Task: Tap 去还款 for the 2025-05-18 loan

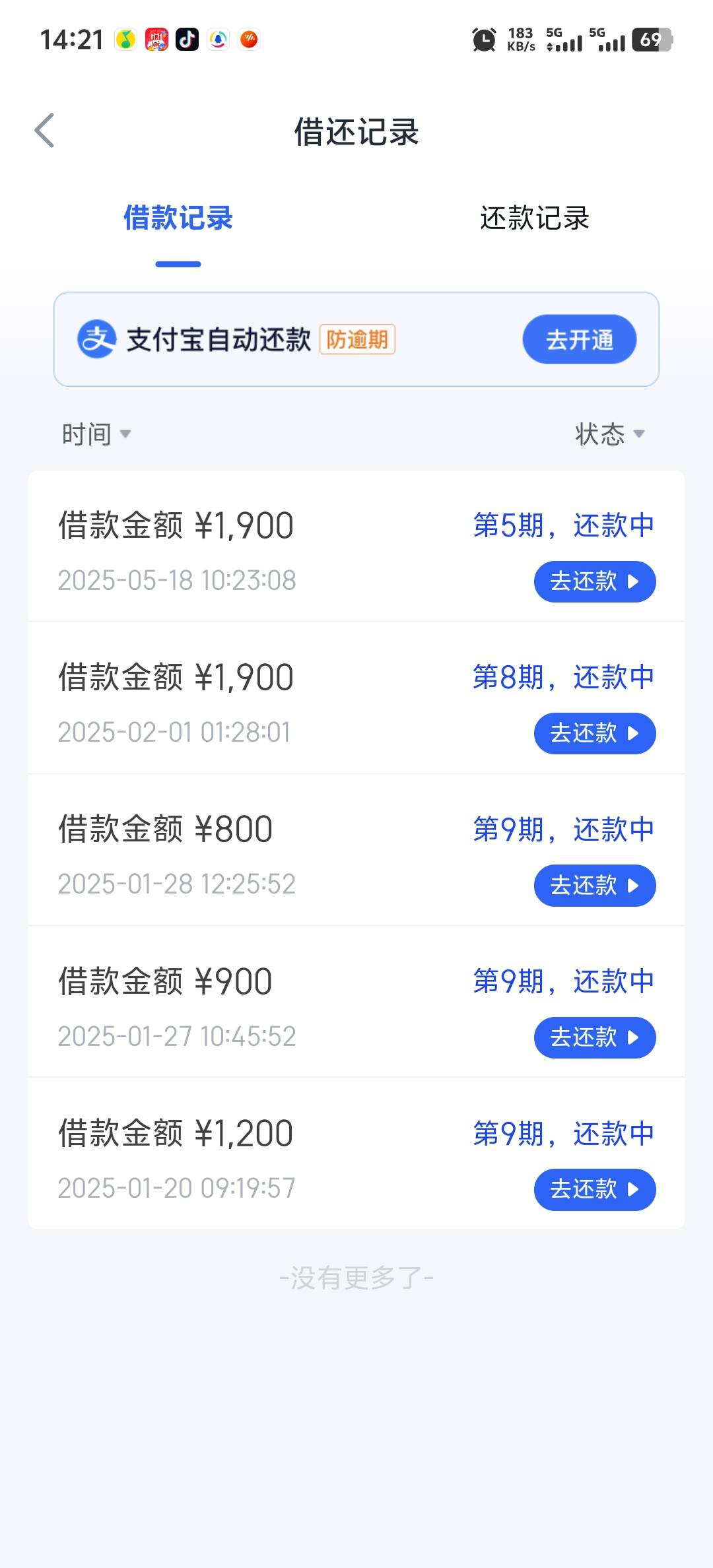Action: point(595,581)
